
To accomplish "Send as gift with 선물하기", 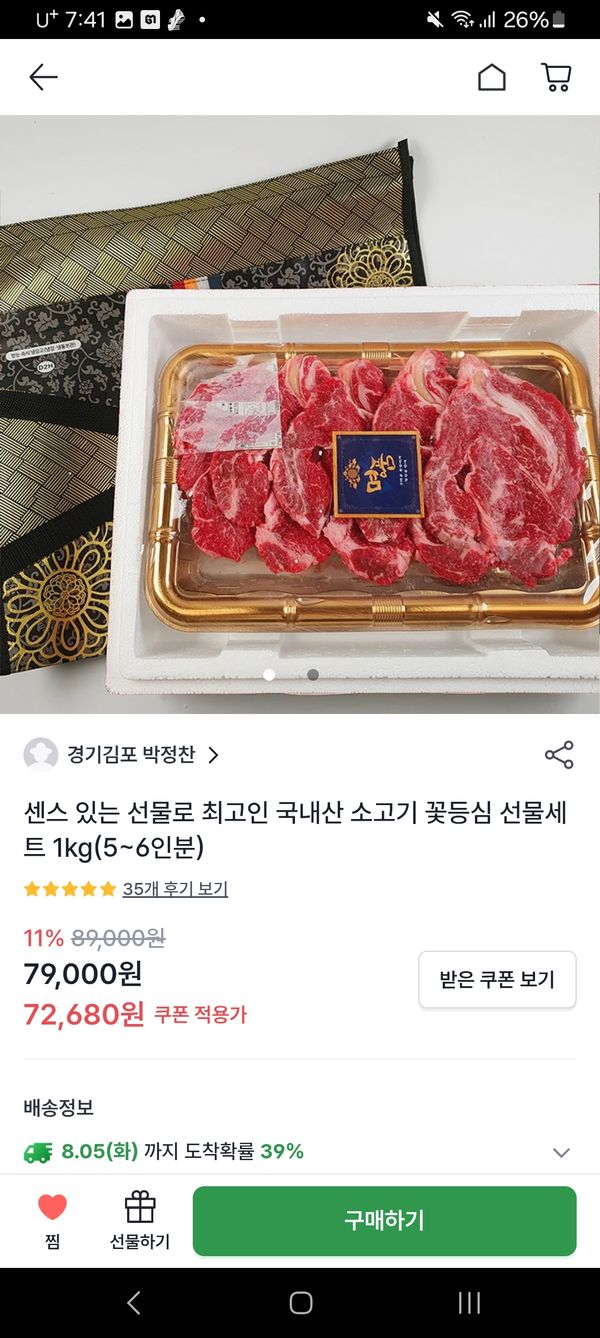I will [140, 1220].
